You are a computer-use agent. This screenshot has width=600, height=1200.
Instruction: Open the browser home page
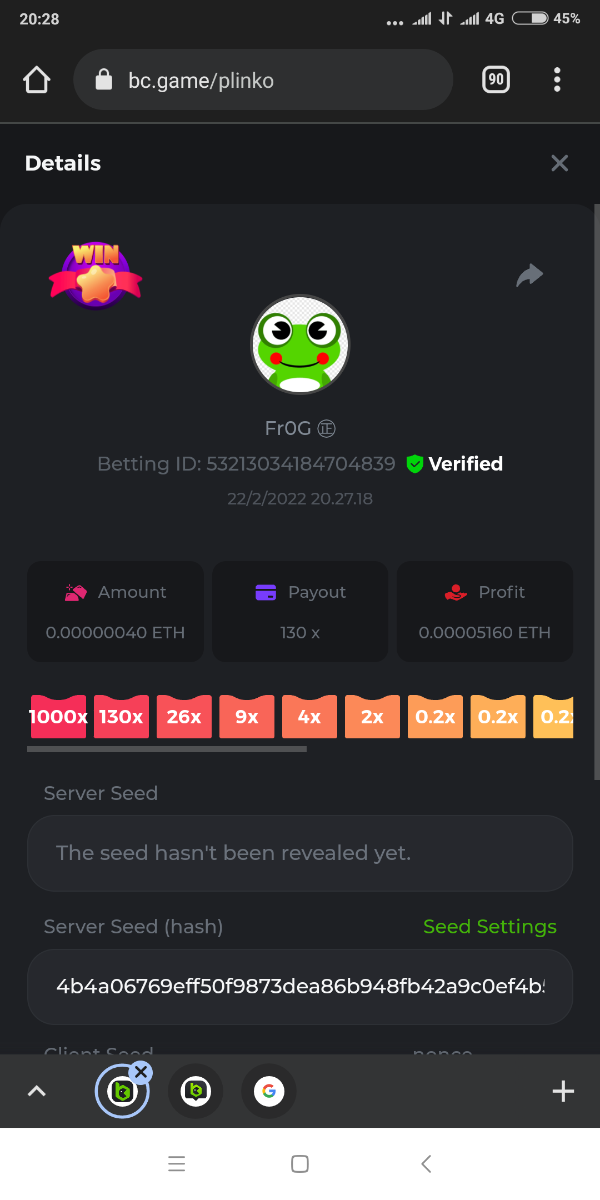click(x=36, y=80)
